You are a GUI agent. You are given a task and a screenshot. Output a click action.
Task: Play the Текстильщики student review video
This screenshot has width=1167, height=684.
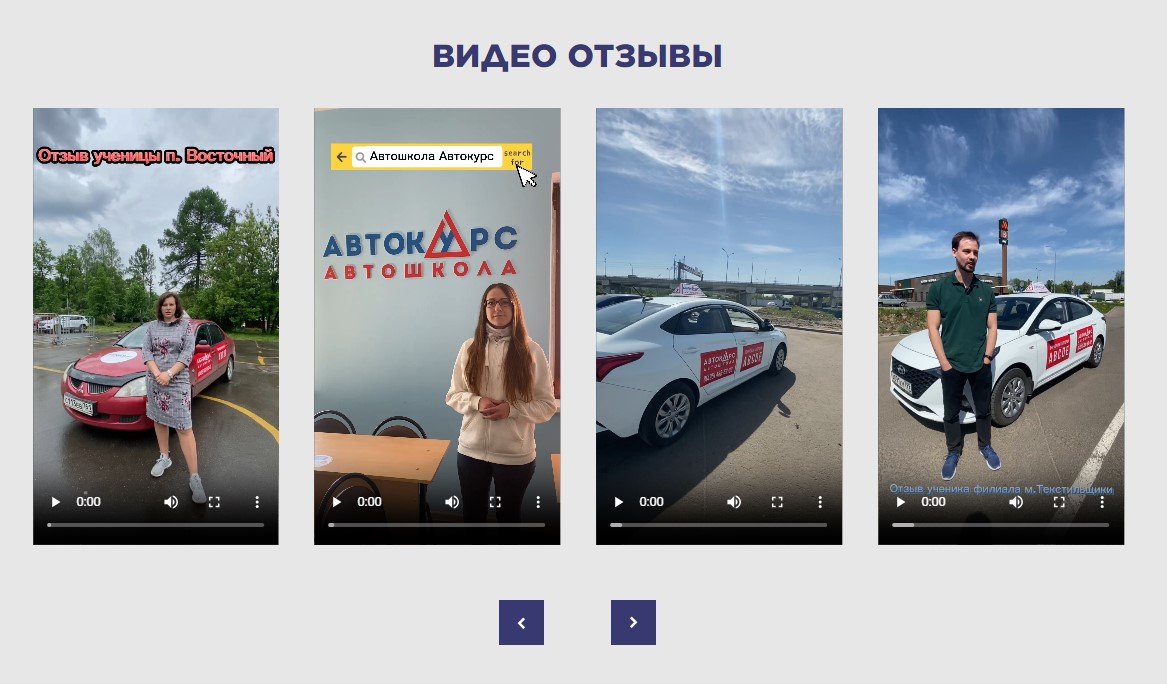click(x=901, y=502)
